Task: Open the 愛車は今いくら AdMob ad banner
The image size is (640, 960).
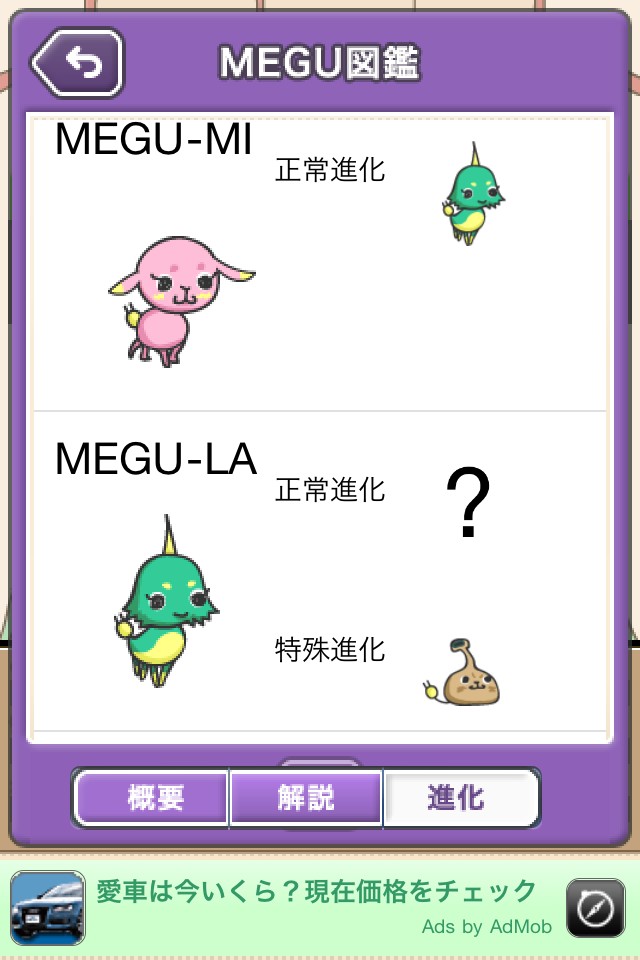Action: (x=316, y=906)
